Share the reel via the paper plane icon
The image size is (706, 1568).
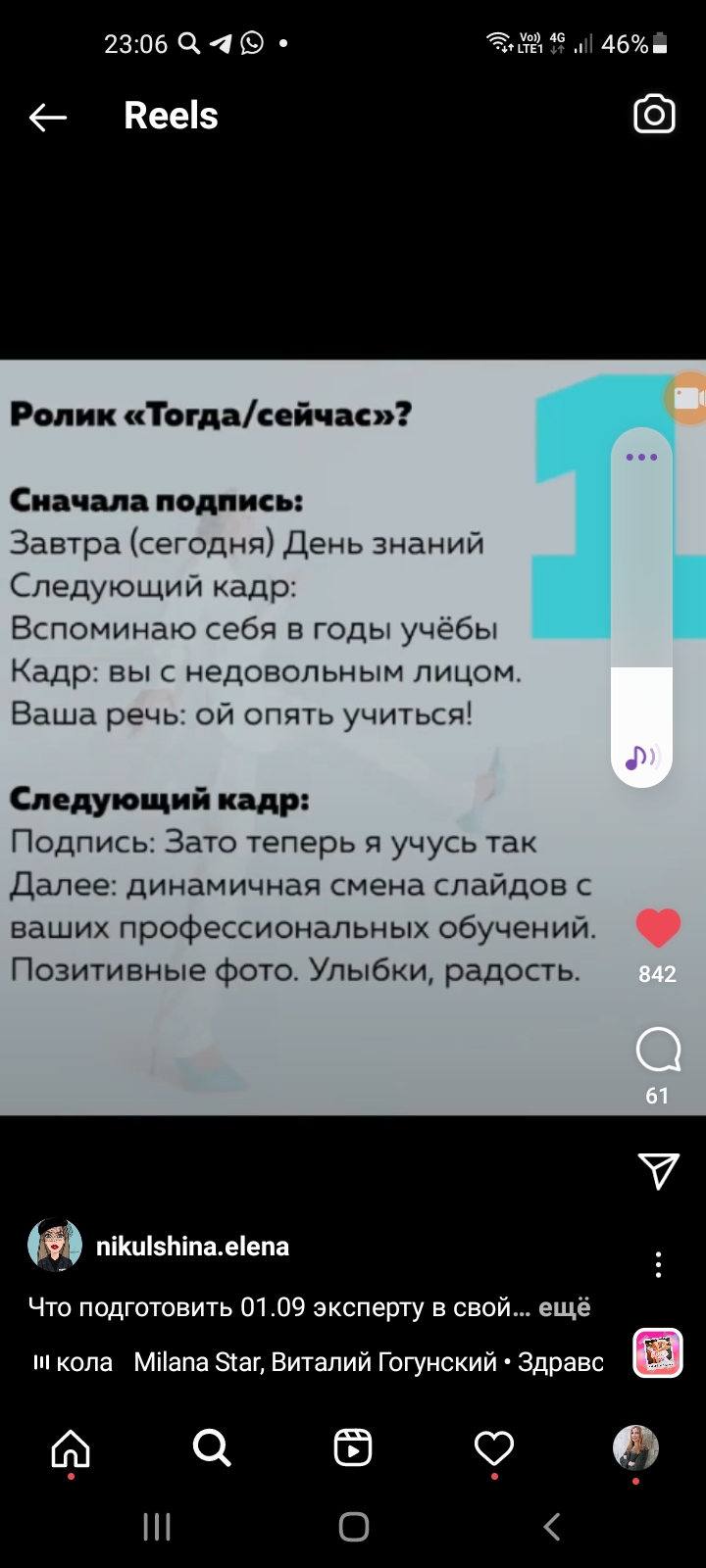658,1170
